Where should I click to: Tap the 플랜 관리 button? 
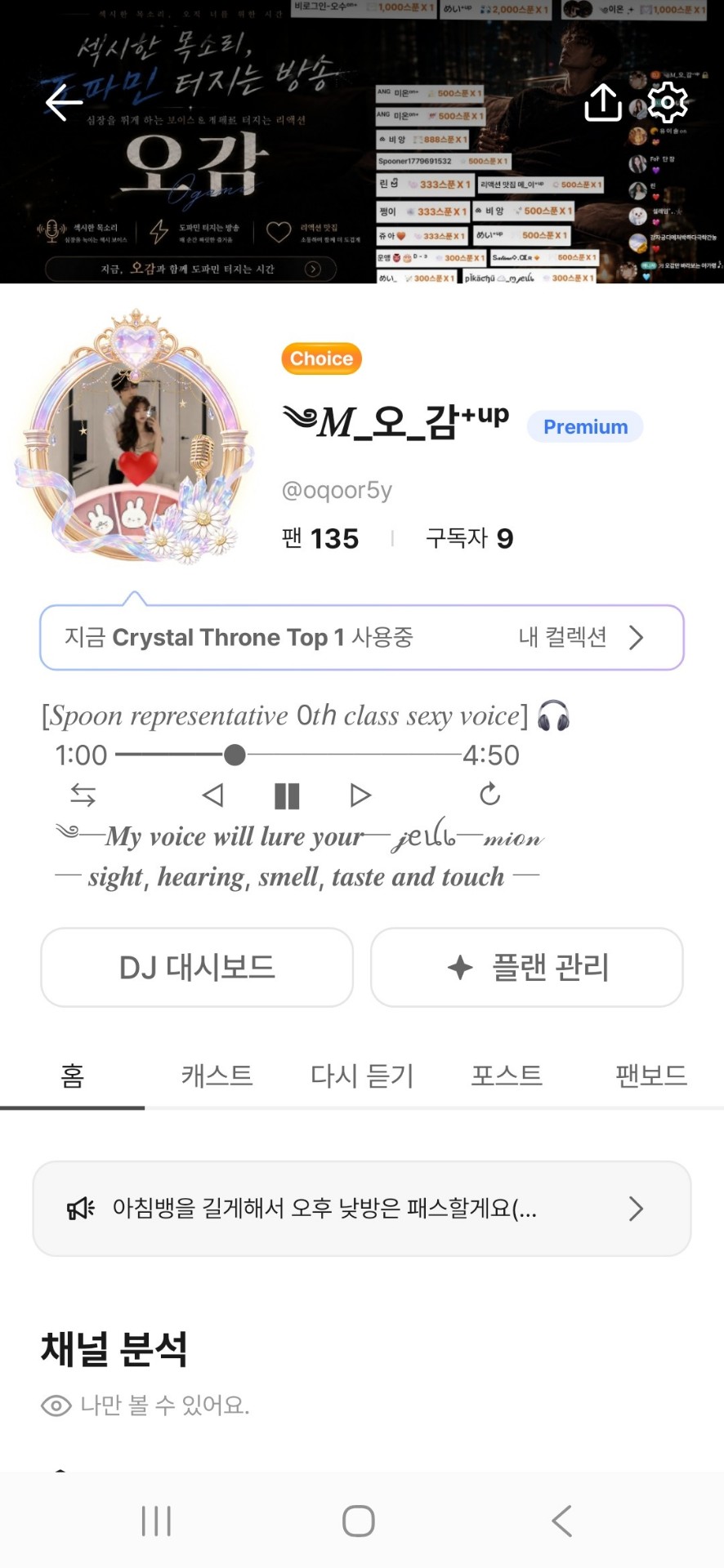[x=527, y=967]
